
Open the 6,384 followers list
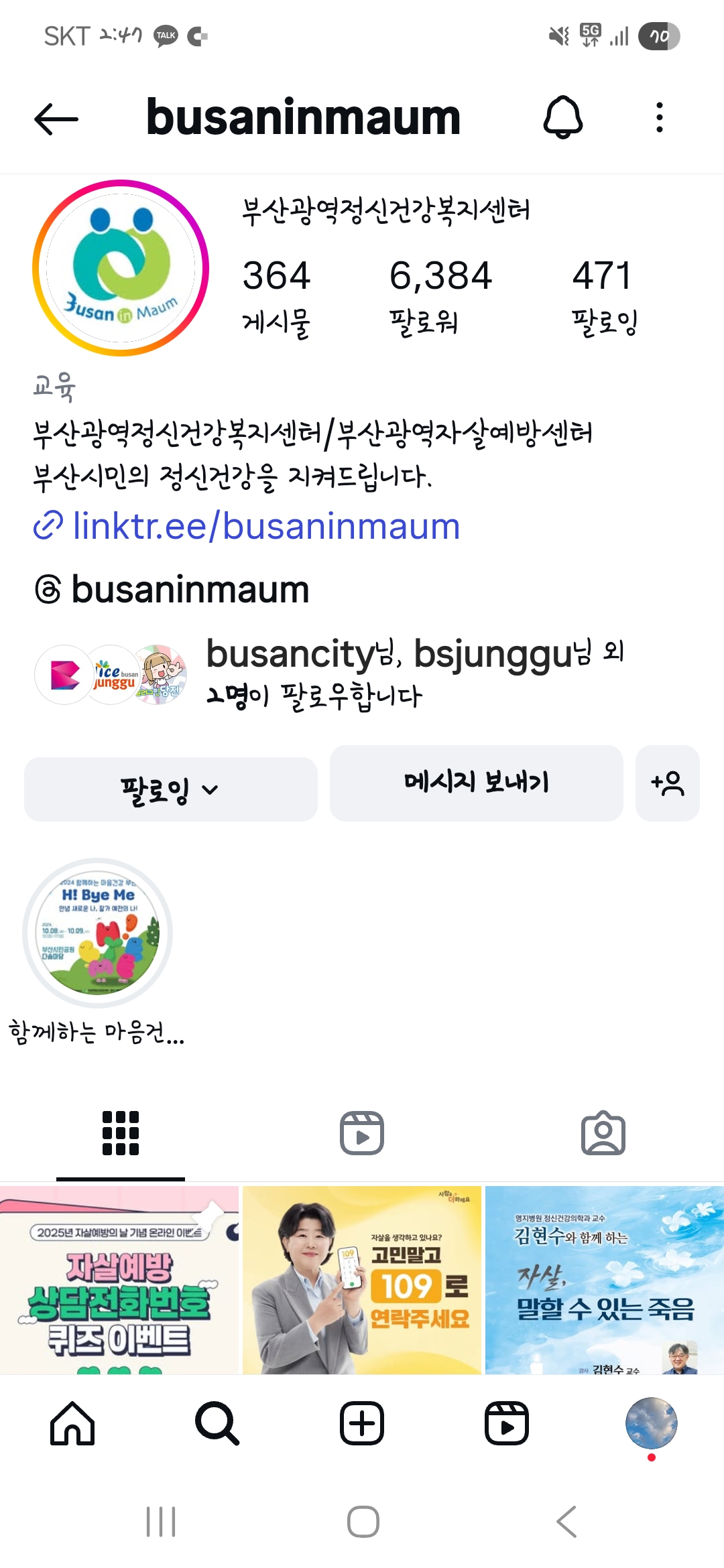(440, 295)
